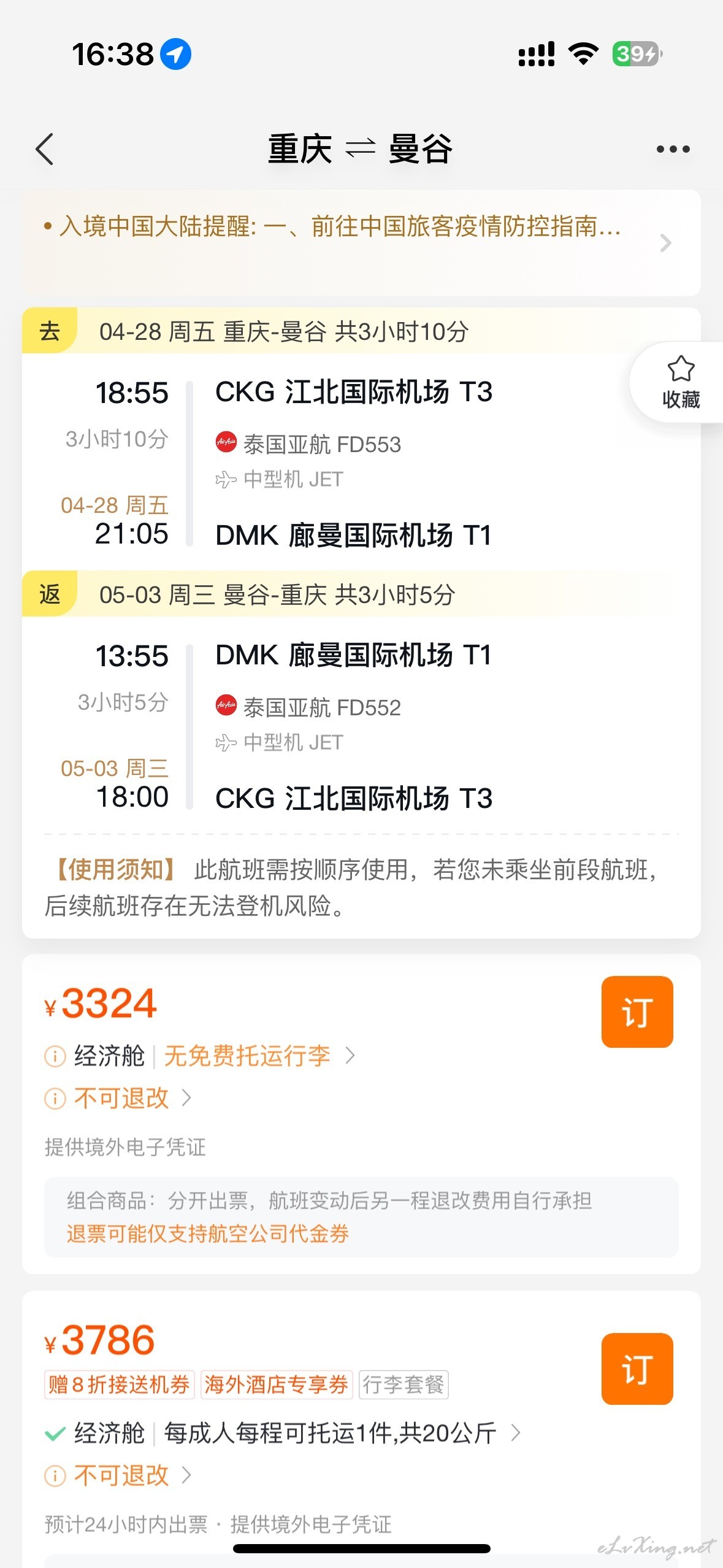Tap 收藏 to favorite this flight
Screen dimensions: 723x1568
coord(680,383)
